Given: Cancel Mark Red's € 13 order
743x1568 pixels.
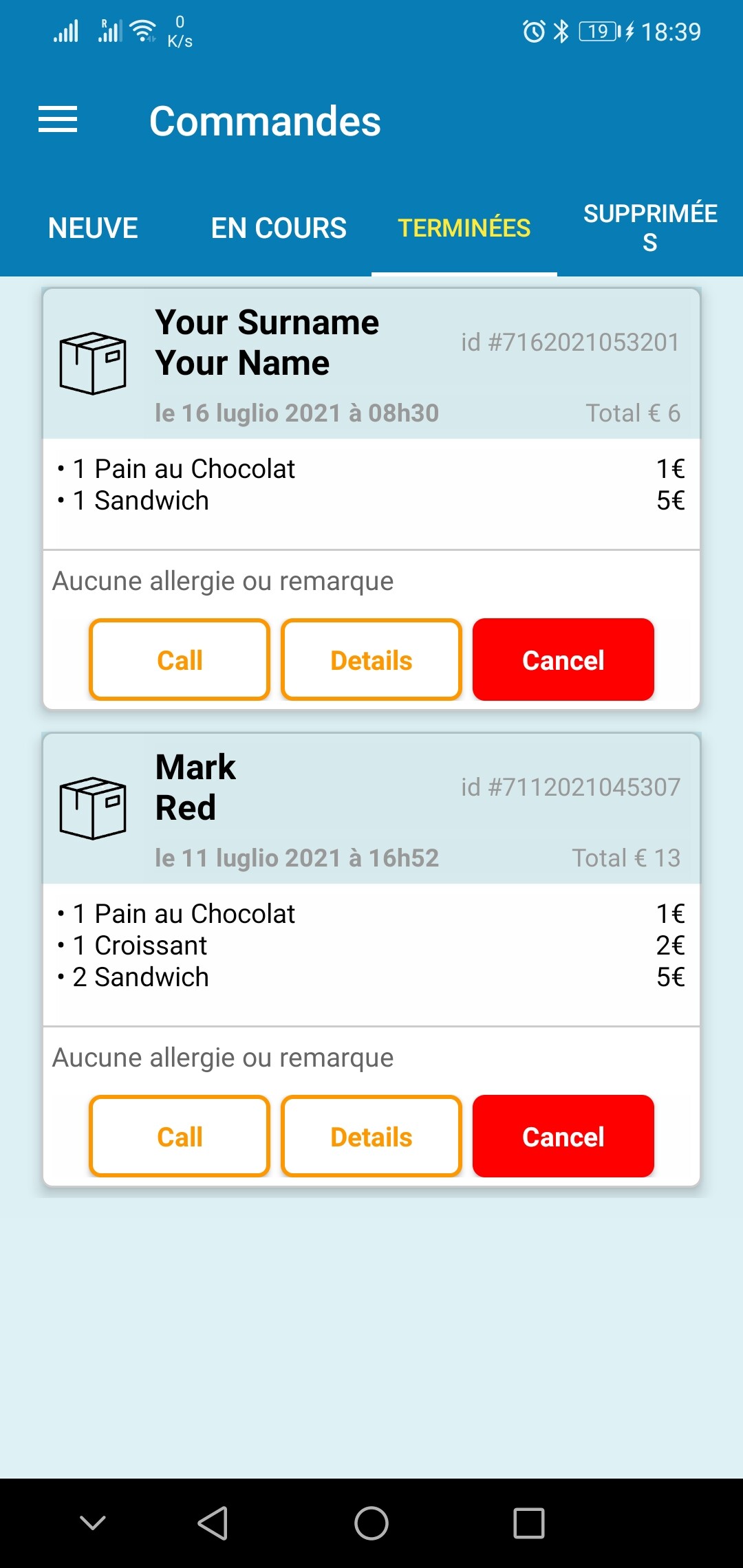Looking at the screenshot, I should click(563, 1137).
